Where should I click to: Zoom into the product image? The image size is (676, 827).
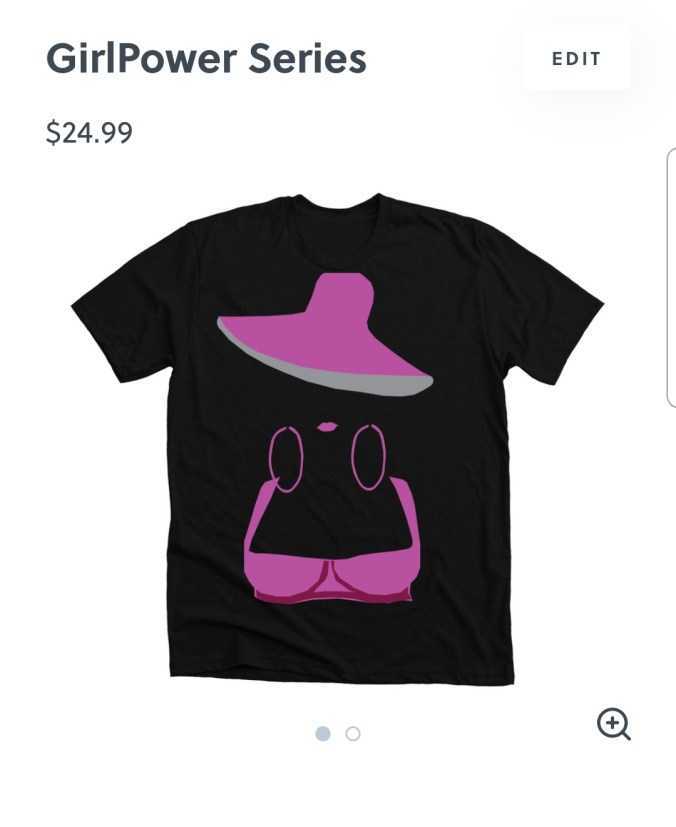point(613,724)
